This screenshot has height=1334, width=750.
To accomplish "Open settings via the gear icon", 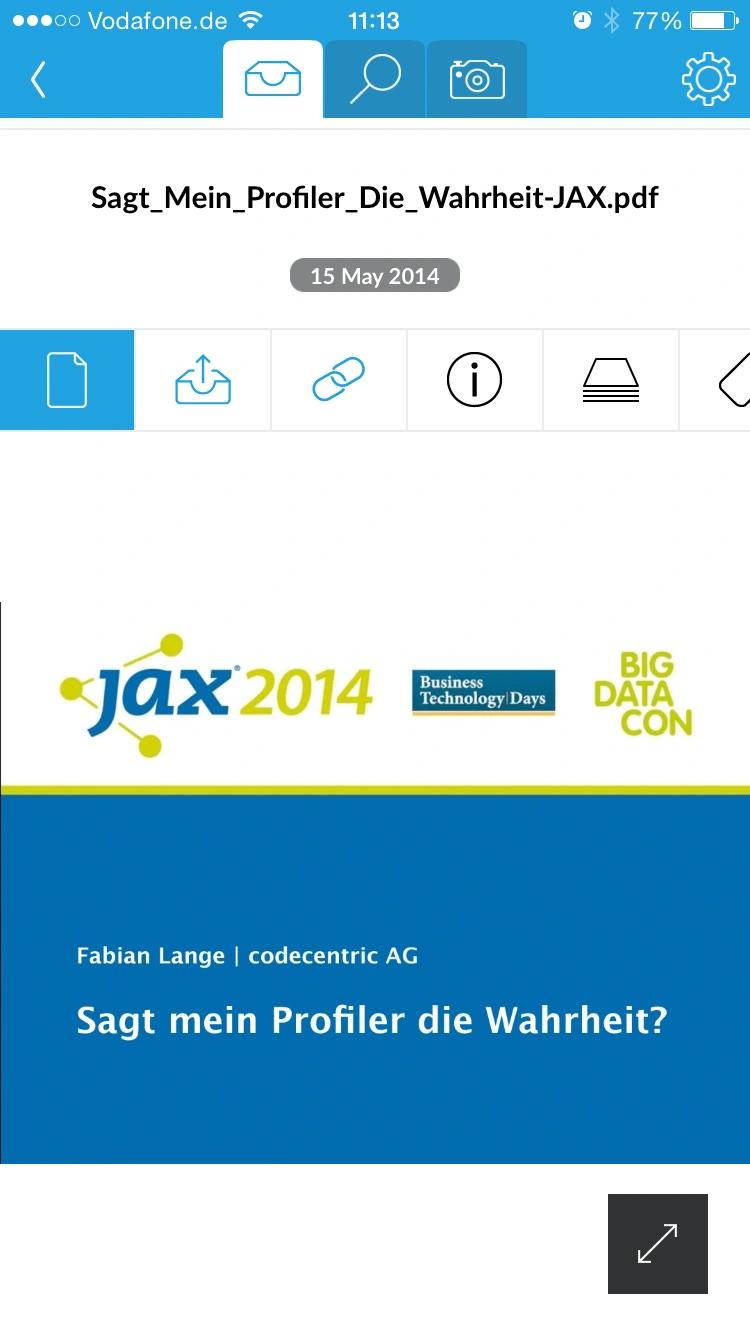I will [708, 79].
